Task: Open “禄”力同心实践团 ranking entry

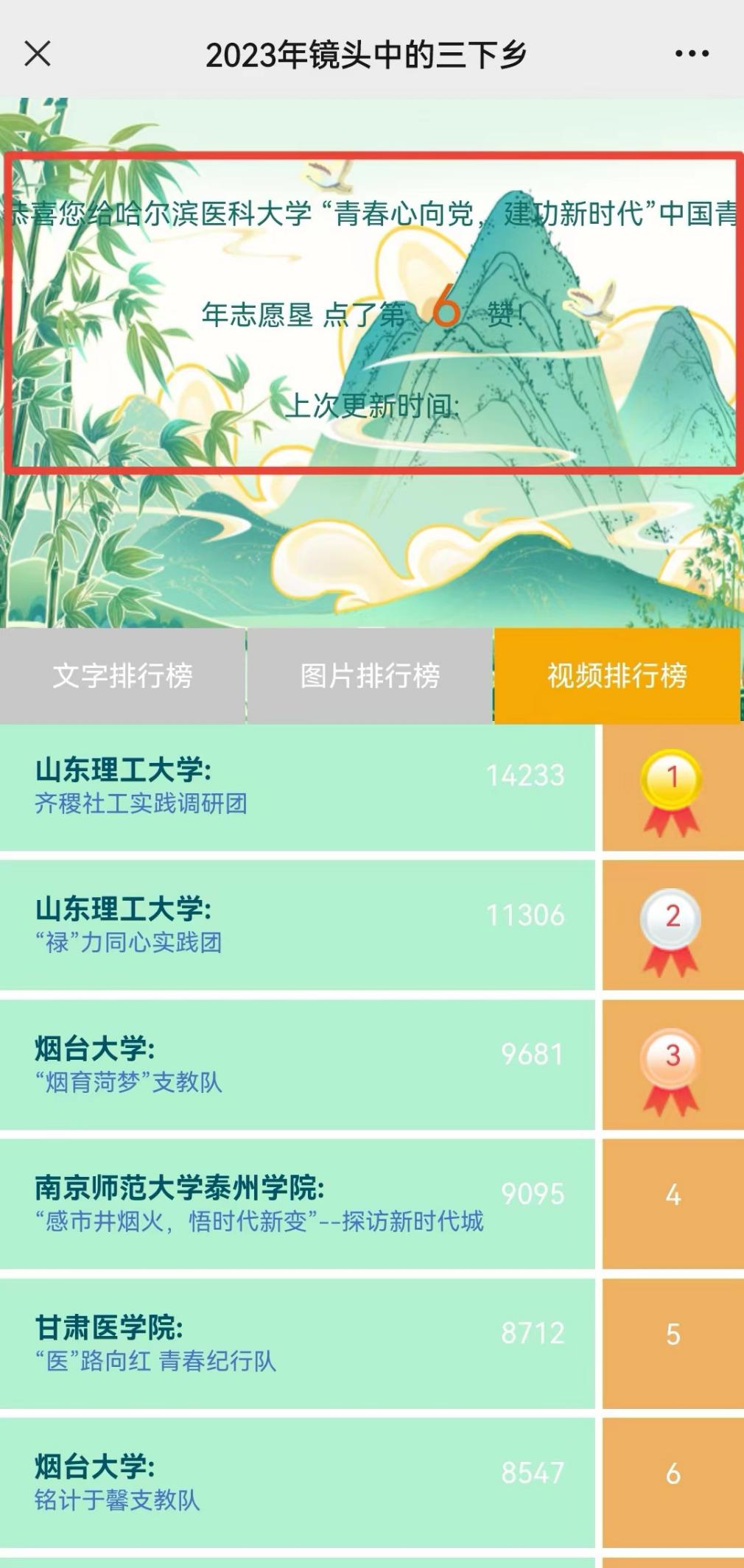Action: point(297,926)
